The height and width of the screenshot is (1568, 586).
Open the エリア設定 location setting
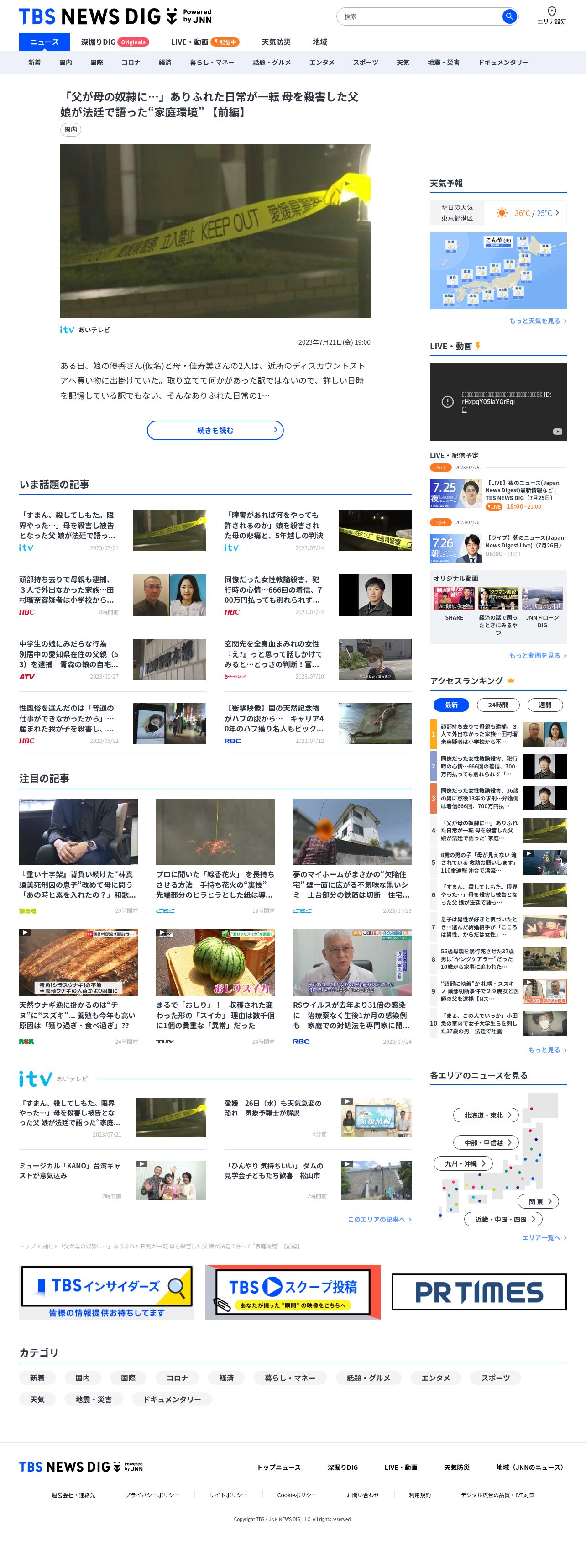tap(551, 15)
